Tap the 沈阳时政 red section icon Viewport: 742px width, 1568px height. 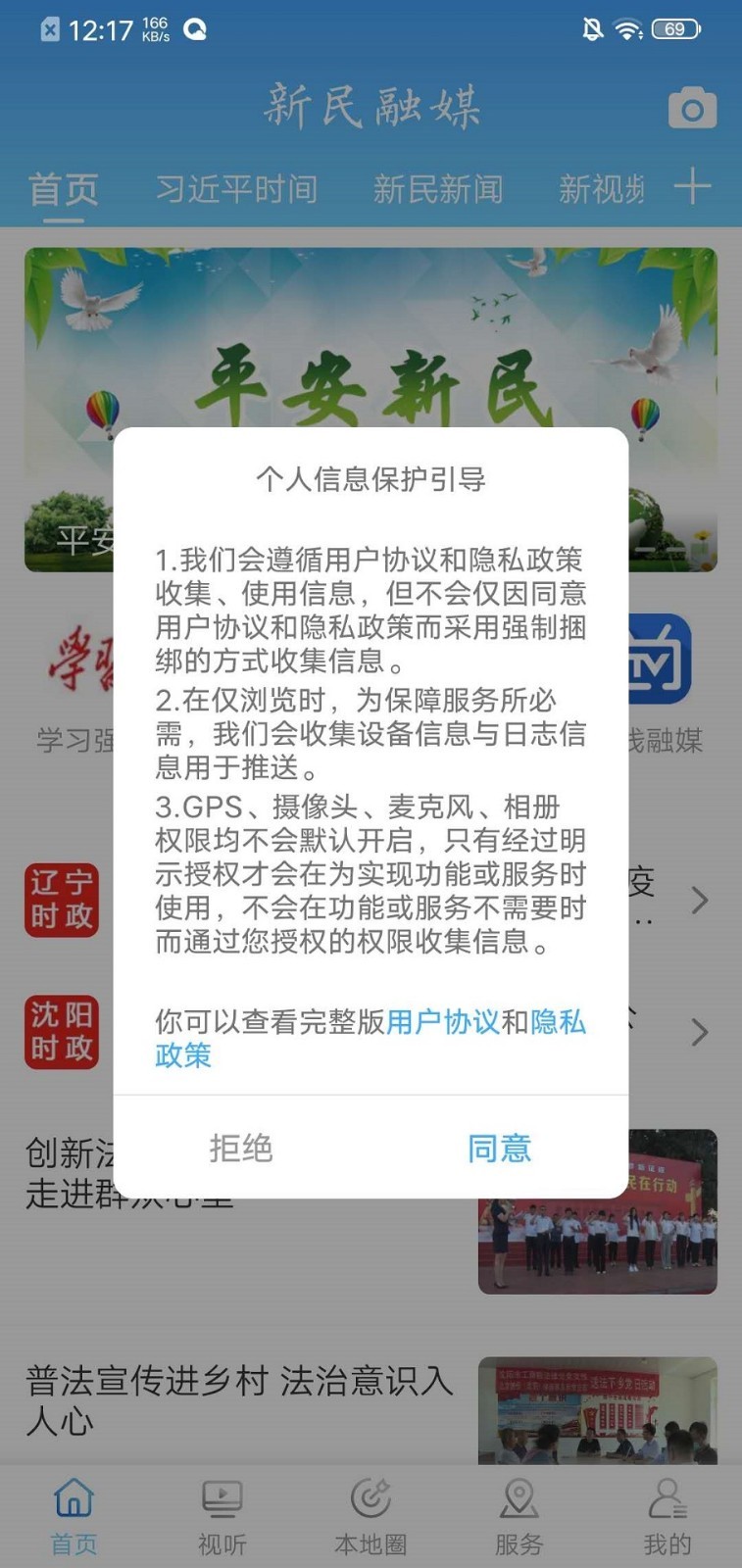pos(60,1032)
